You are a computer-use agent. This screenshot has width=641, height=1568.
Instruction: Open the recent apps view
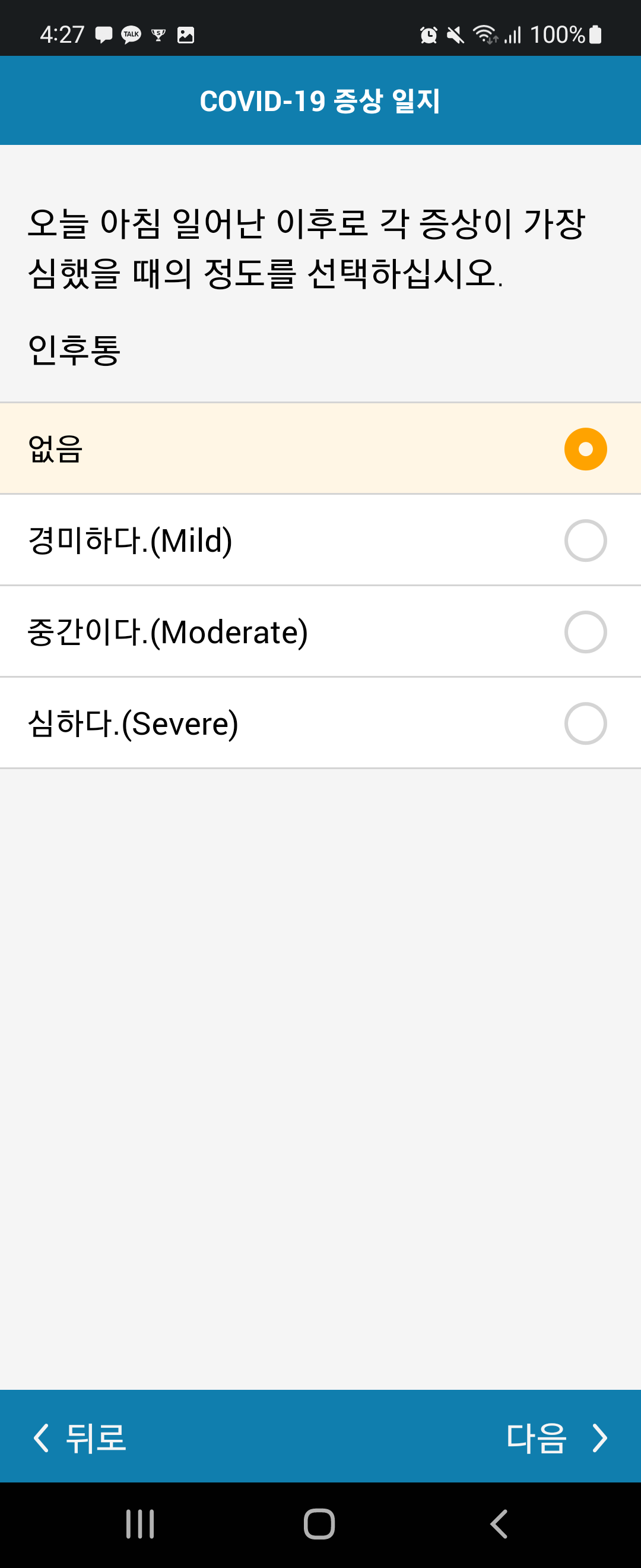click(x=140, y=1523)
